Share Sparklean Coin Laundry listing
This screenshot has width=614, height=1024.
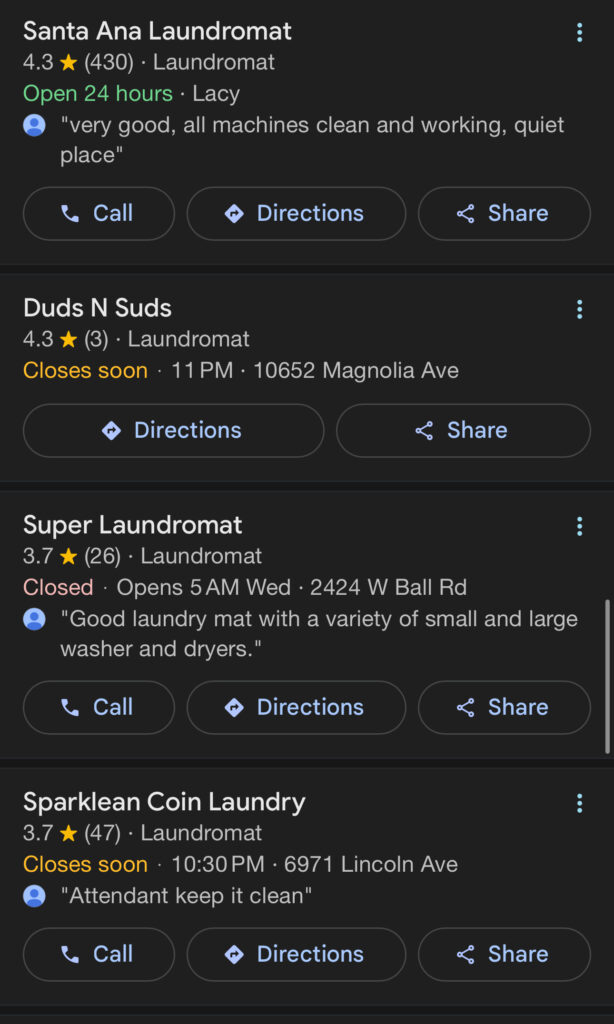[504, 954]
